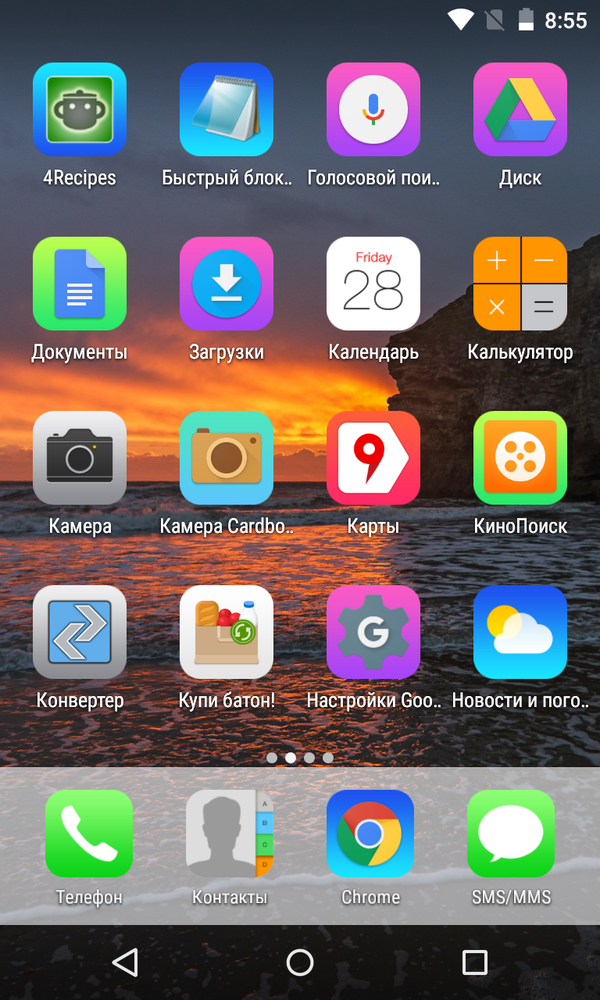This screenshot has height=1000, width=600.
Task: Open the КиноПоиск app
Action: (x=520, y=458)
